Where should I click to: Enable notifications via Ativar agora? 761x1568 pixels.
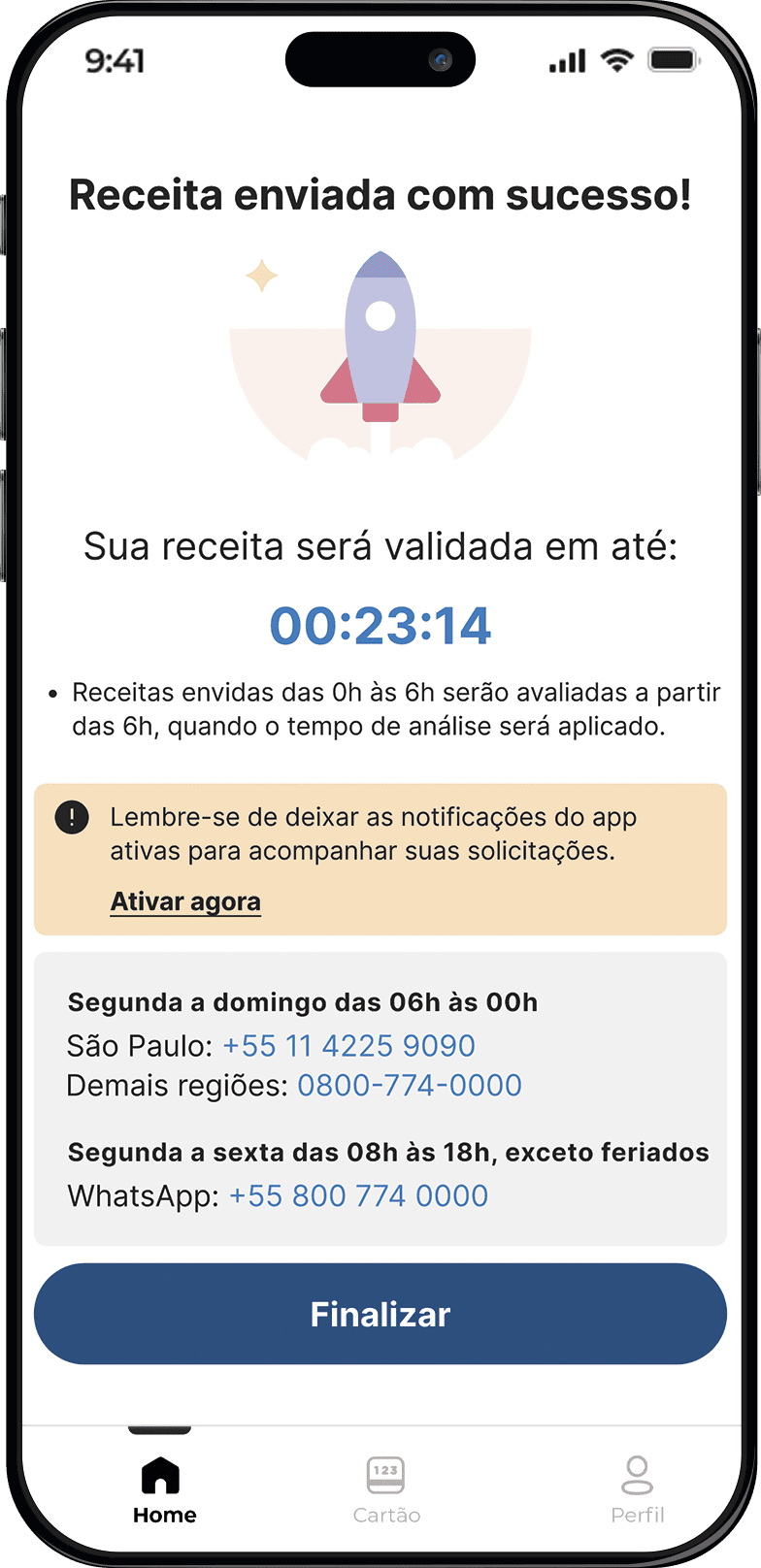[185, 900]
